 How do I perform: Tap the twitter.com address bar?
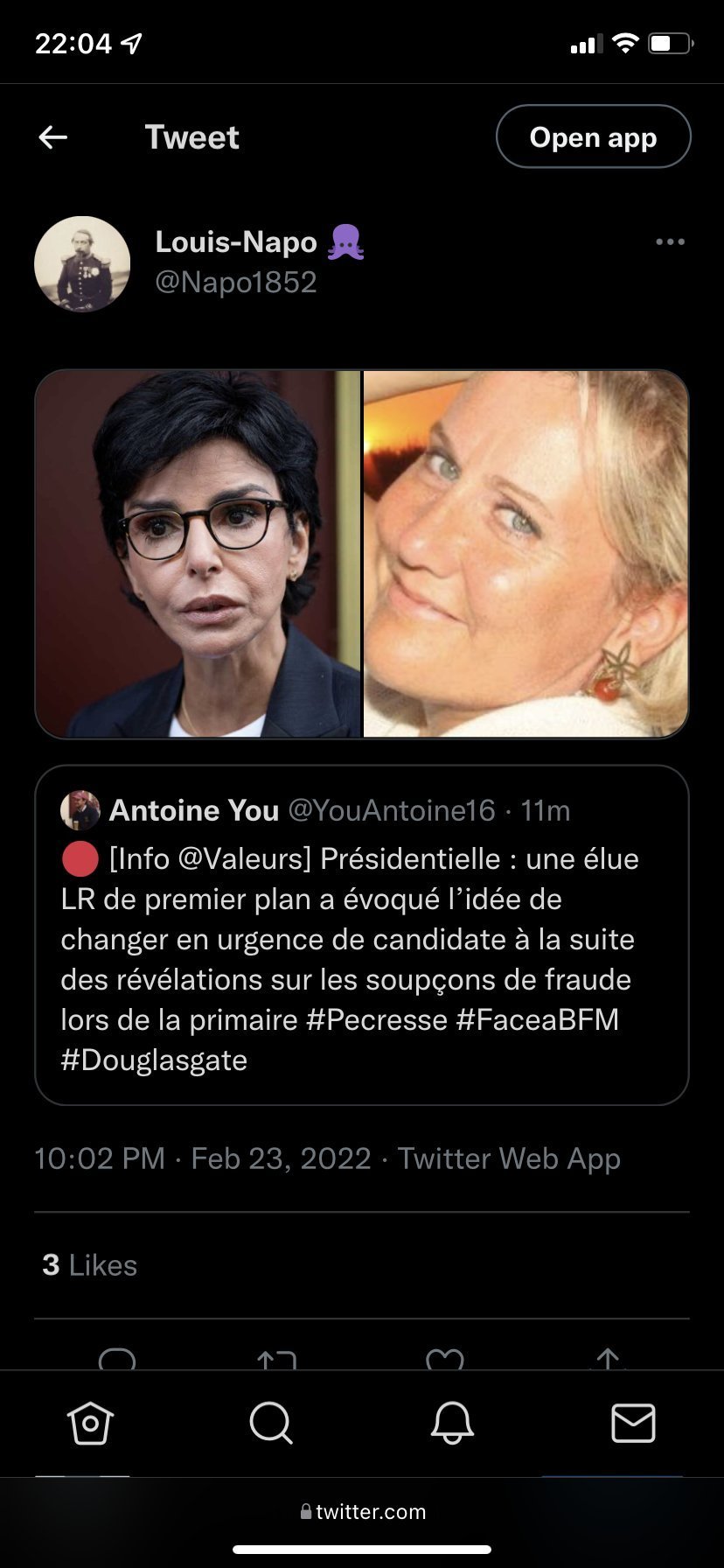(x=362, y=1511)
